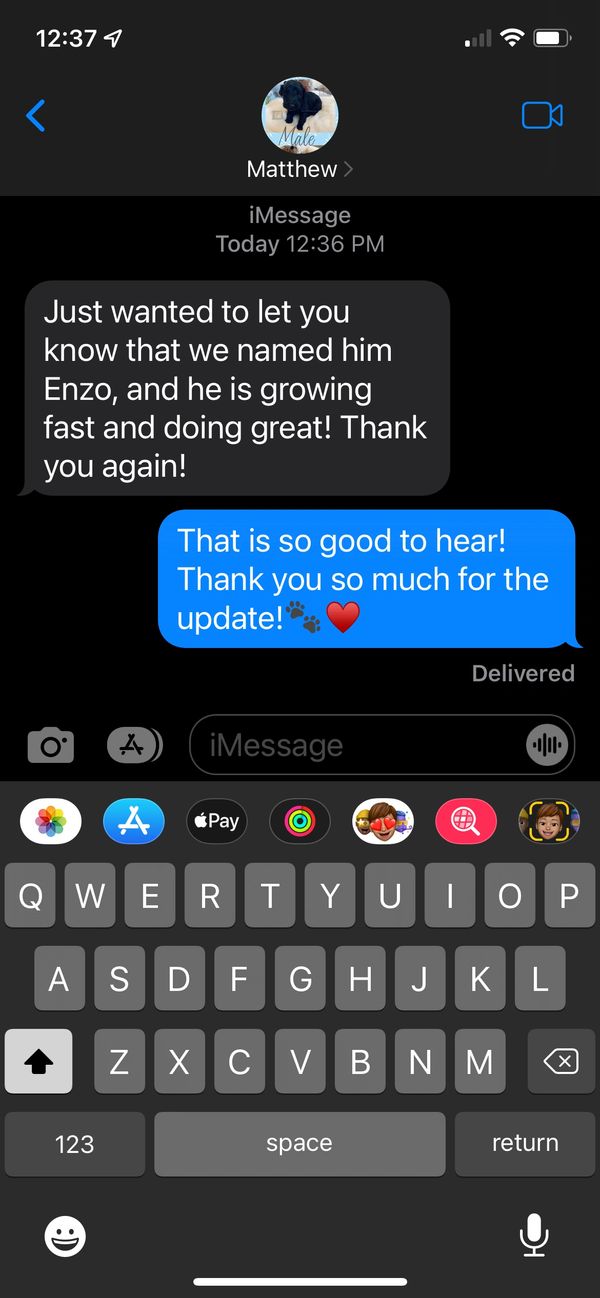Start a FaceTime video call with Matthew
The image size is (600, 1298).
[542, 116]
